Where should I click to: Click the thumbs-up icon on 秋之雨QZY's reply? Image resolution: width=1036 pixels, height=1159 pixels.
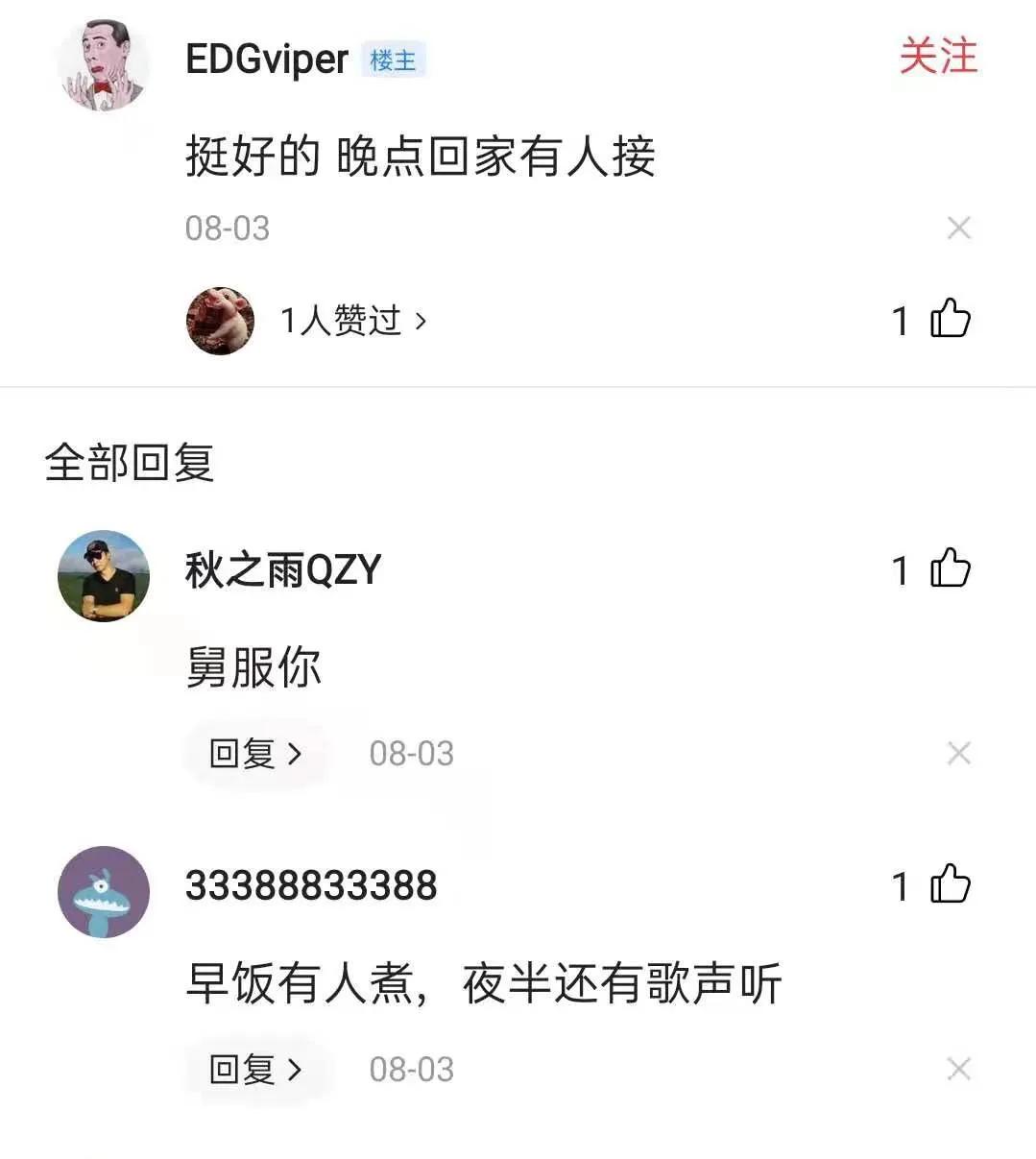click(x=951, y=568)
